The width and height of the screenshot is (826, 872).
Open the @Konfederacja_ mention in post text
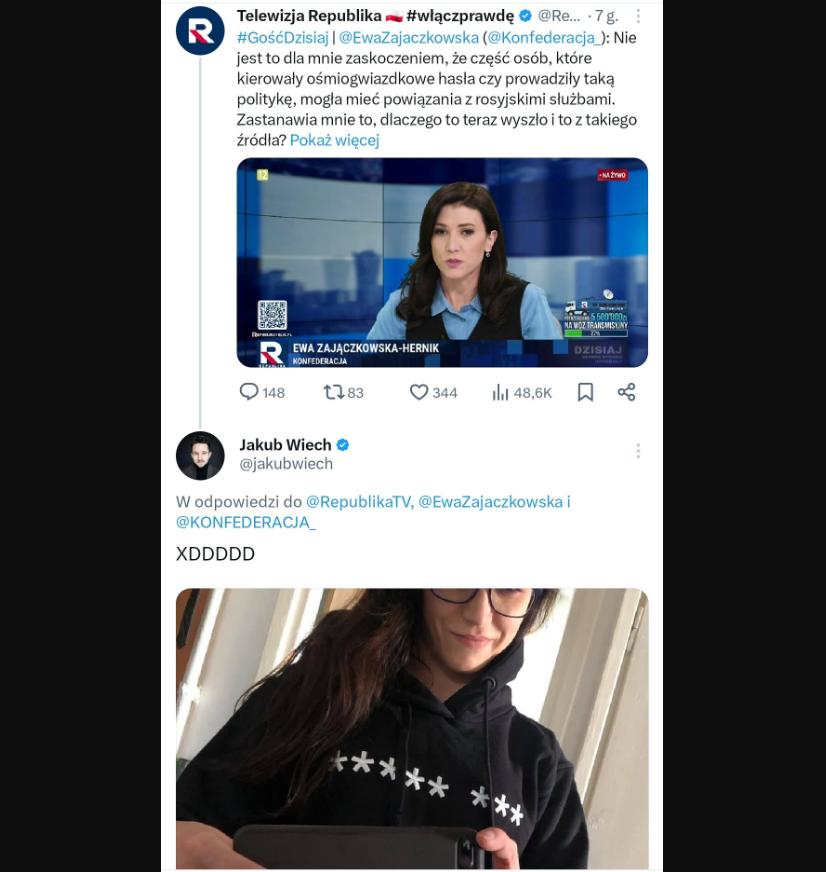click(545, 37)
